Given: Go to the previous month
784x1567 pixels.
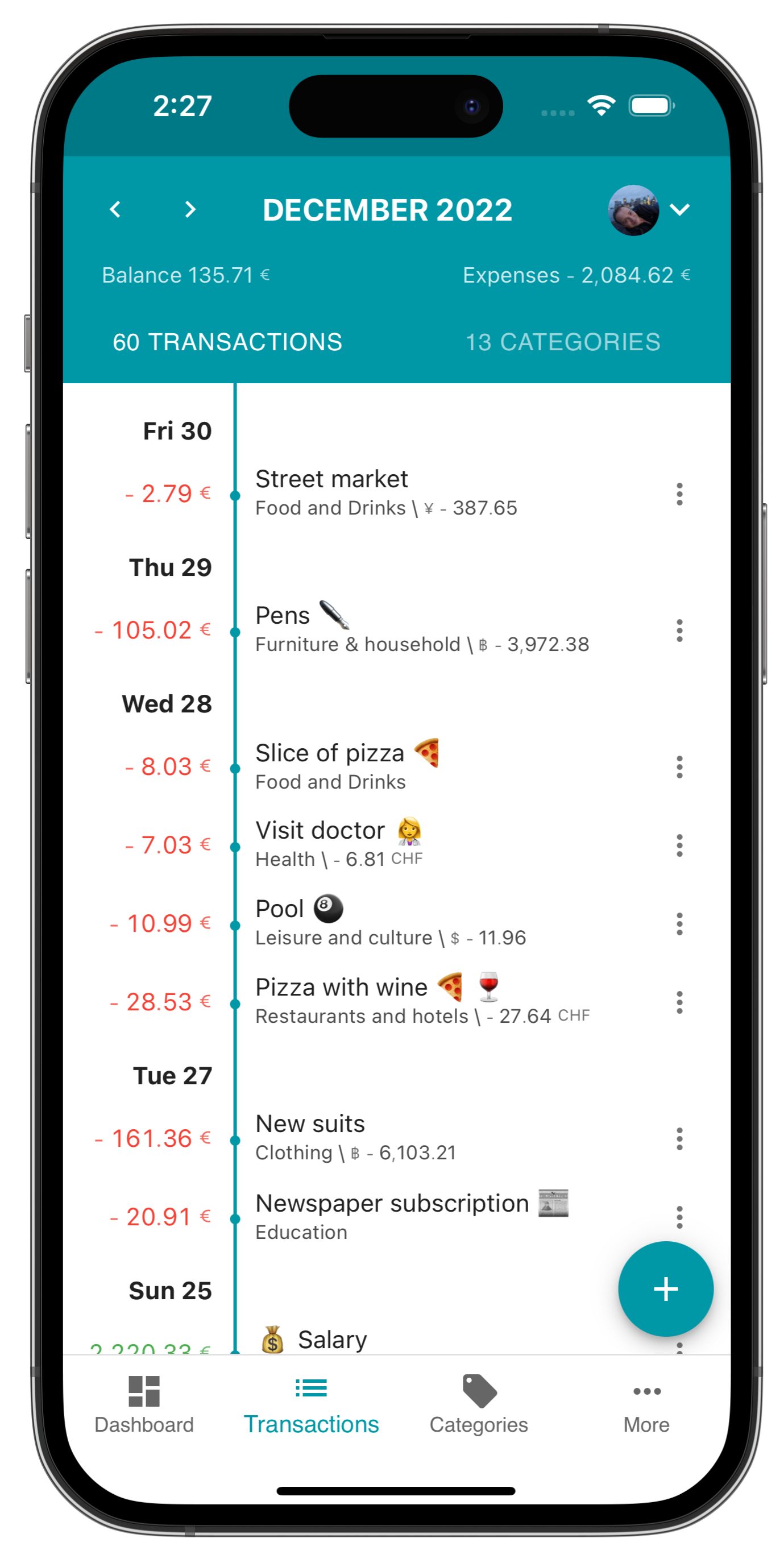Looking at the screenshot, I should 115,209.
